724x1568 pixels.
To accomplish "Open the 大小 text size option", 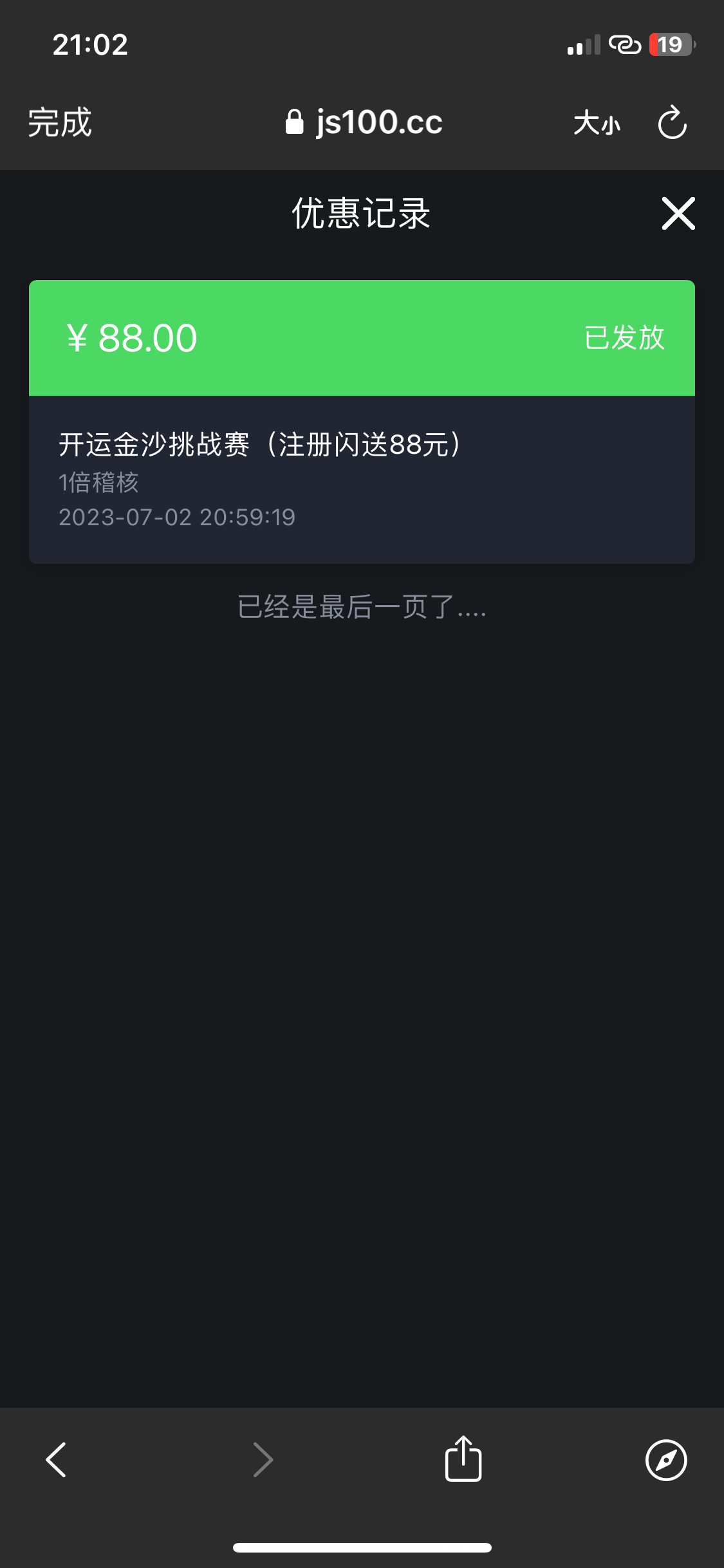I will tap(597, 122).
